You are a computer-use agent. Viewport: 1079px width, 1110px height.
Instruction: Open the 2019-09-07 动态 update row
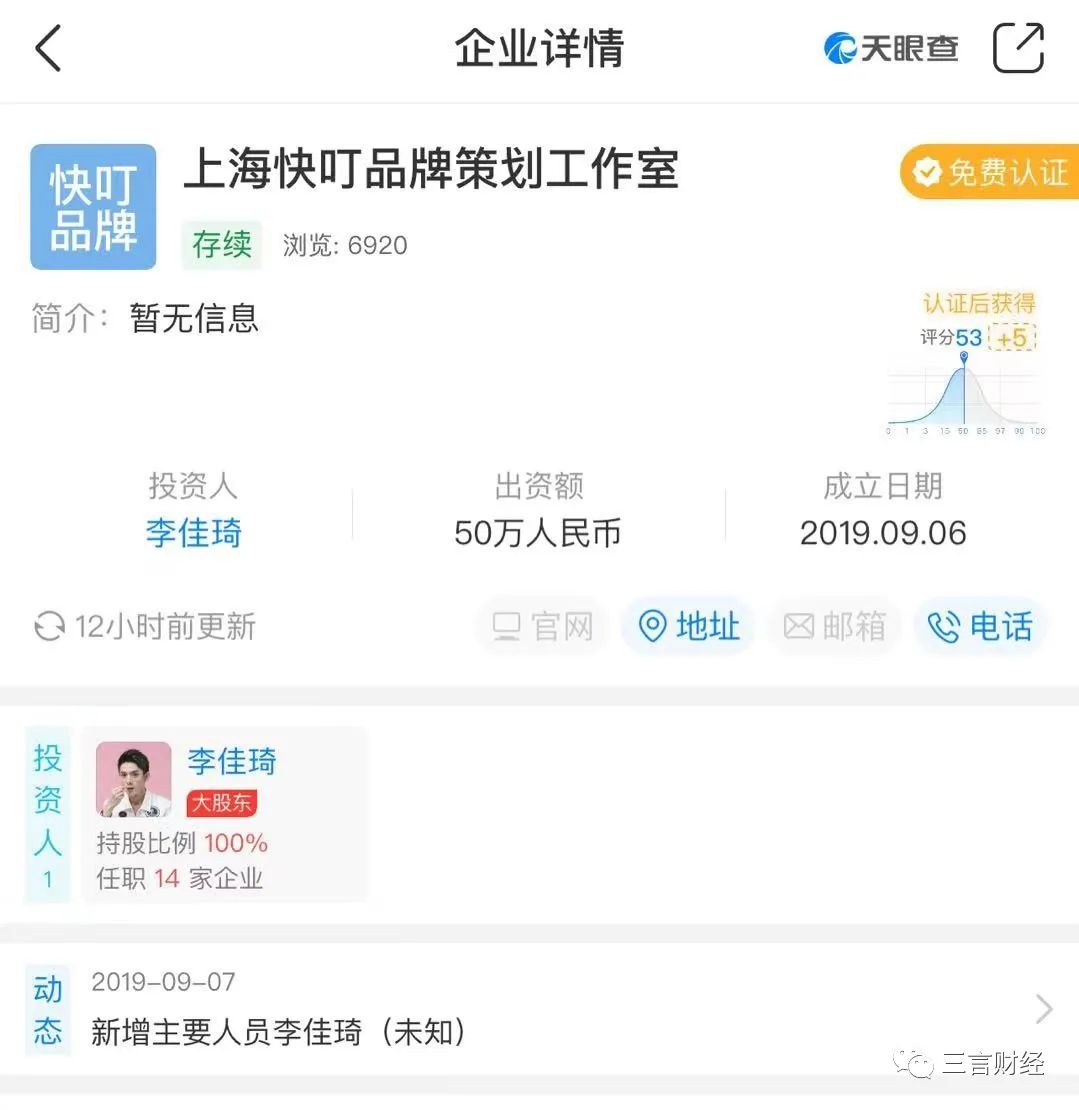coord(540,1010)
